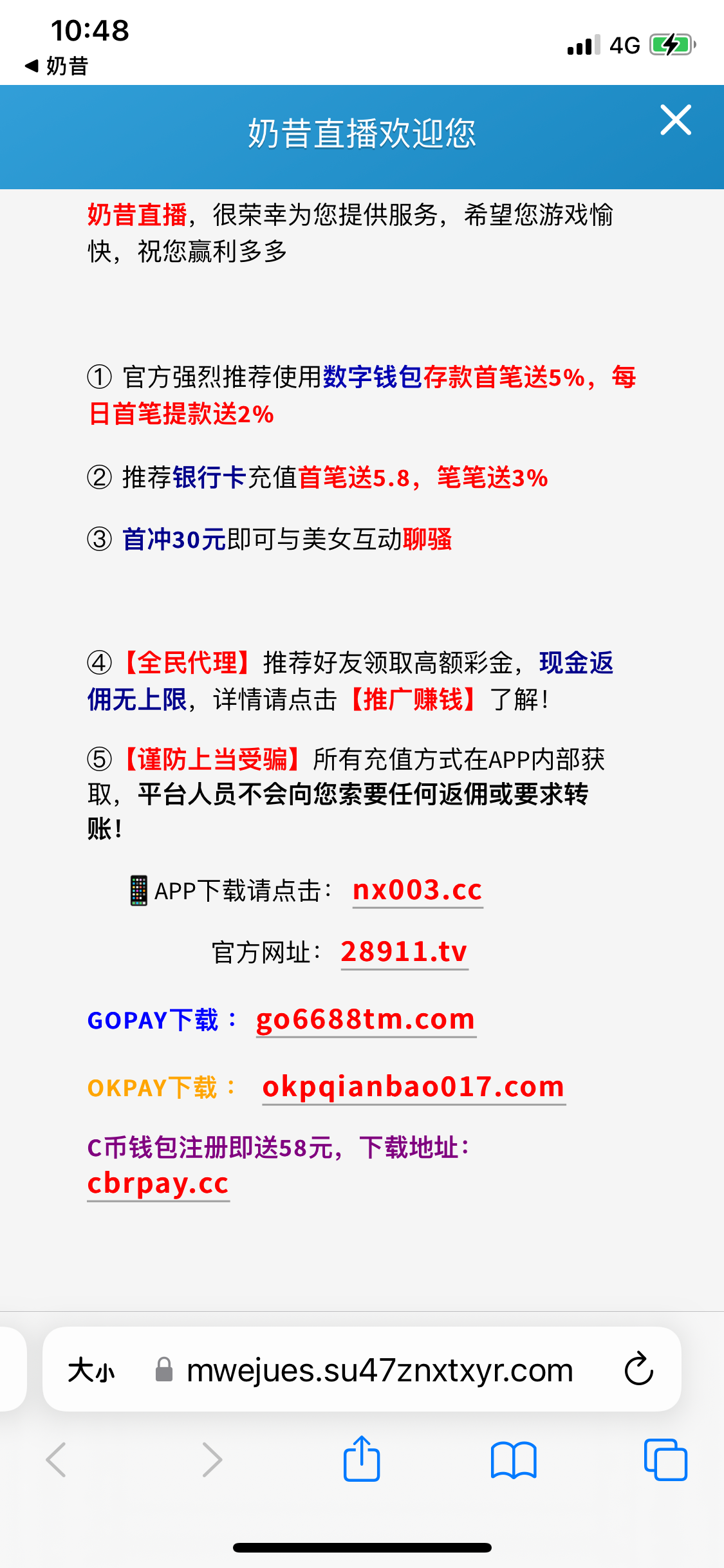This screenshot has width=724, height=1568.
Task: Open Safari bookmarks
Action: pos(513,1459)
